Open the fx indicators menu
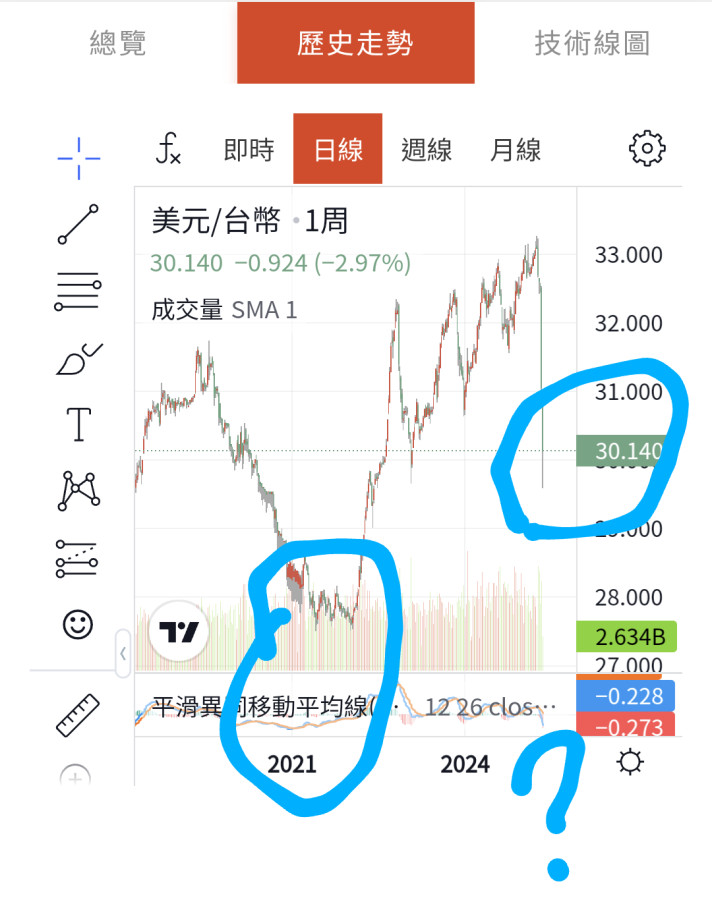Image resolution: width=712 pixels, height=900 pixels. pos(169,149)
